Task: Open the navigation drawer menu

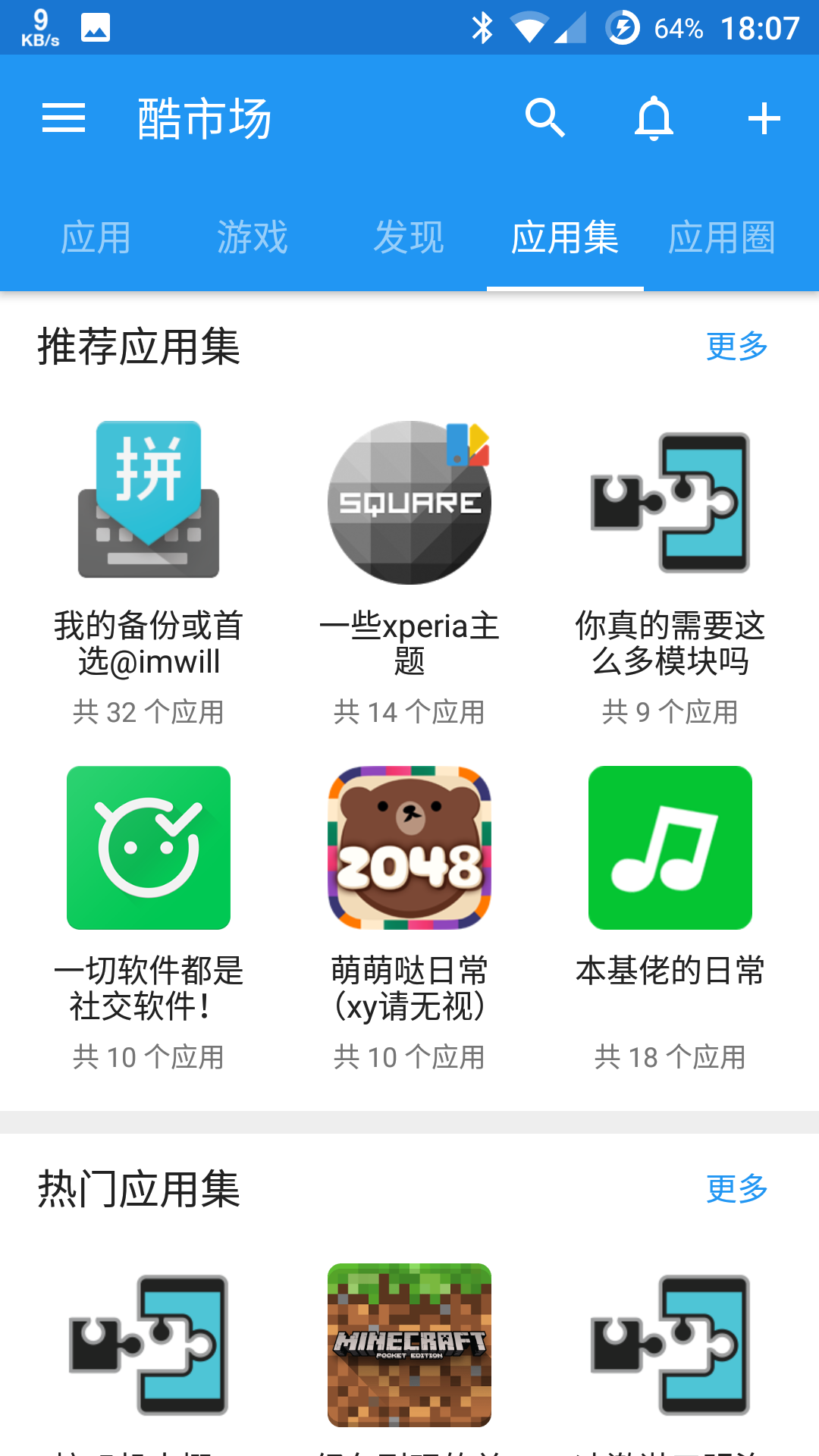Action: pyautogui.click(x=64, y=118)
